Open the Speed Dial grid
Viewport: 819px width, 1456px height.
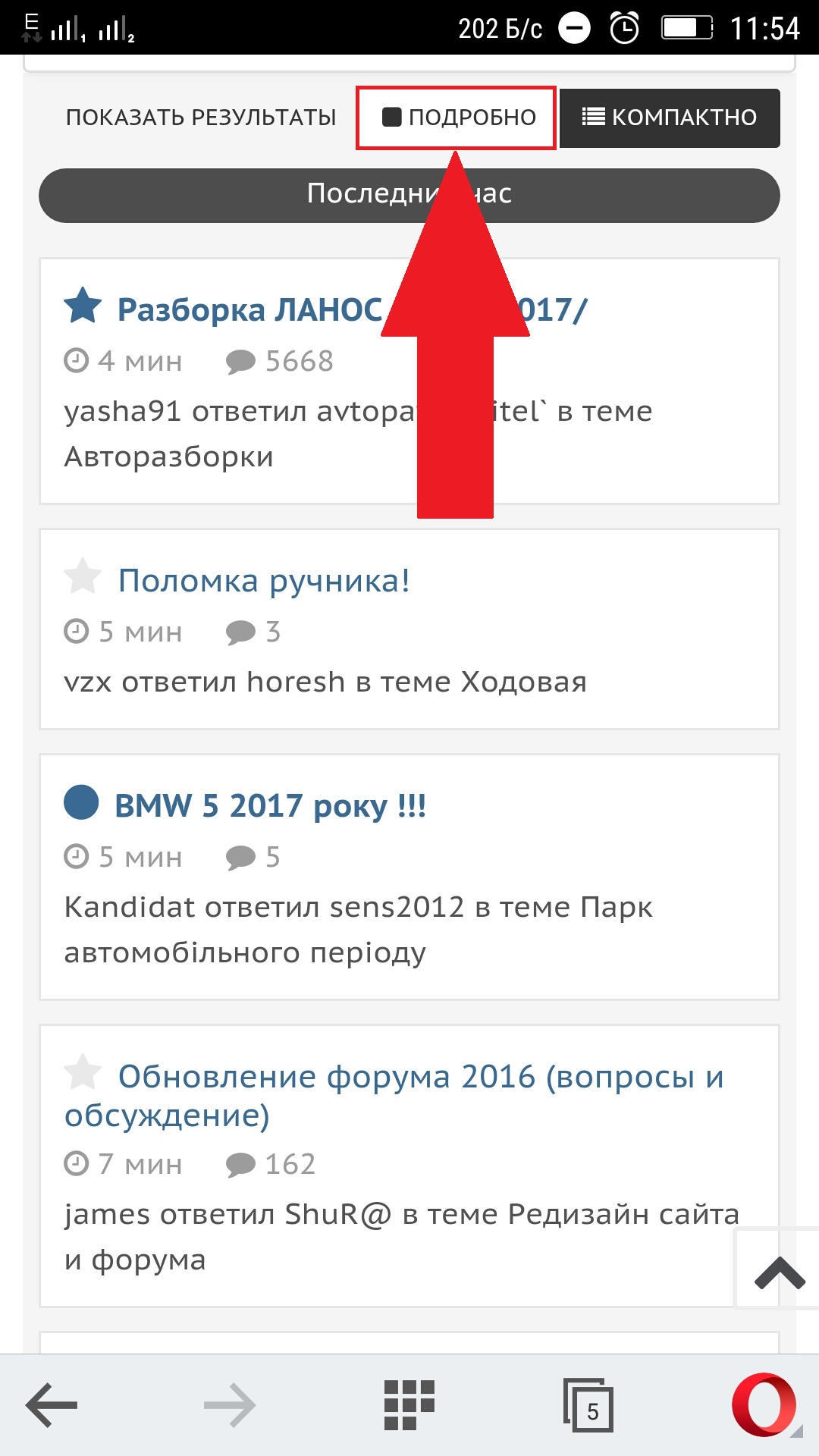coord(409,1404)
